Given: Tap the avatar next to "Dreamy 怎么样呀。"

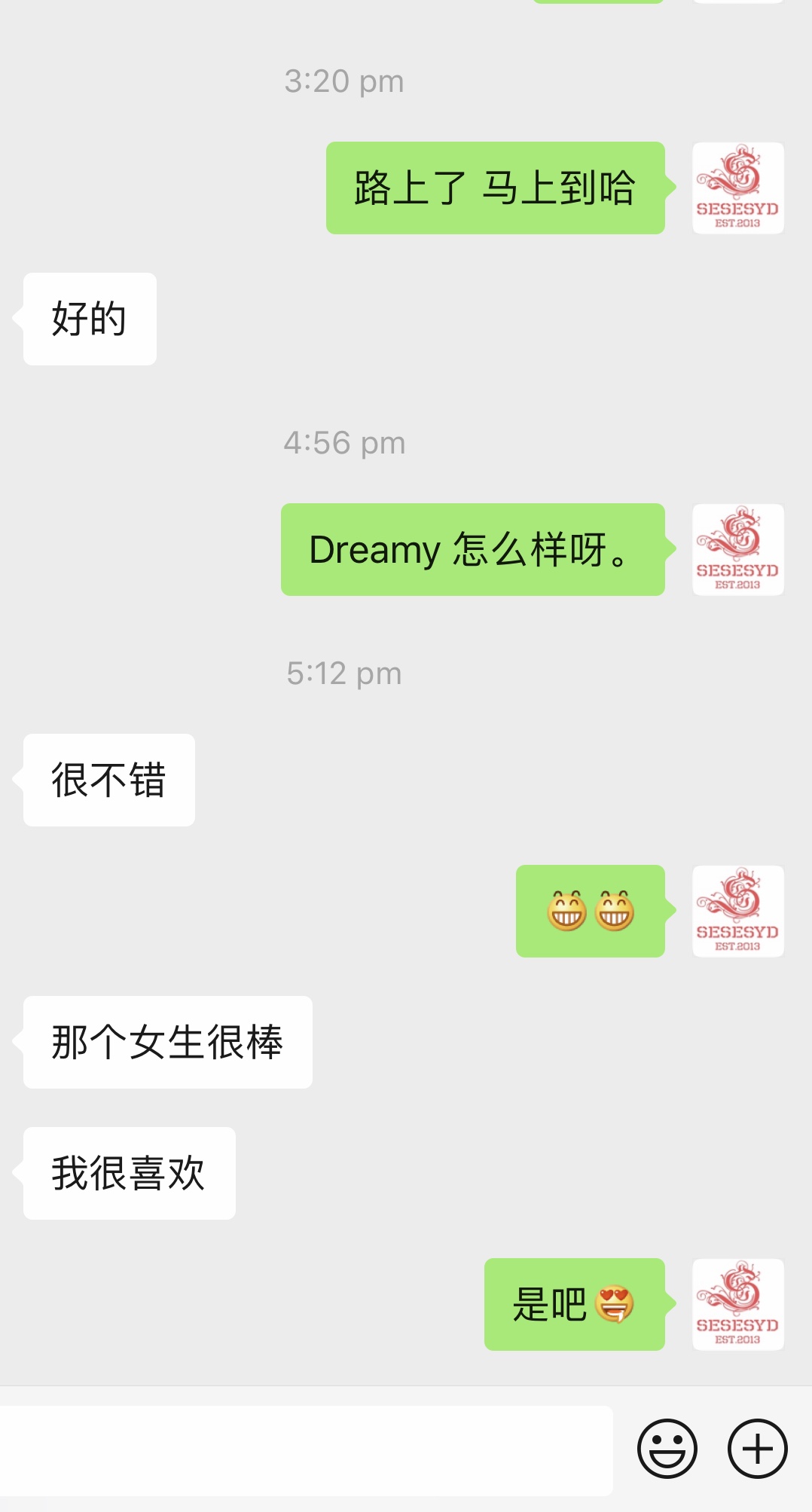Looking at the screenshot, I should point(738,550).
